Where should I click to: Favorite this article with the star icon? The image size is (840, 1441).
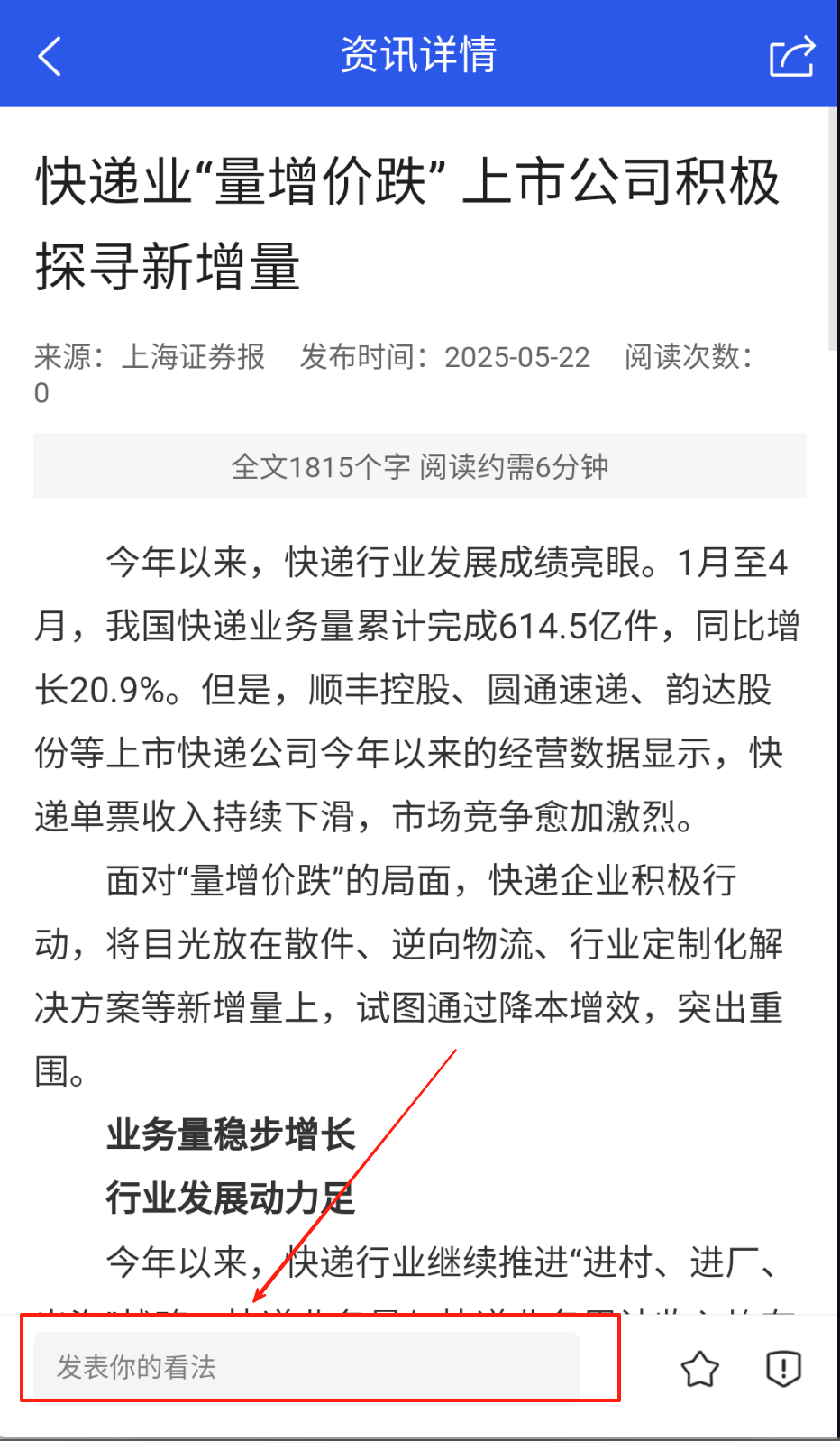[699, 1369]
